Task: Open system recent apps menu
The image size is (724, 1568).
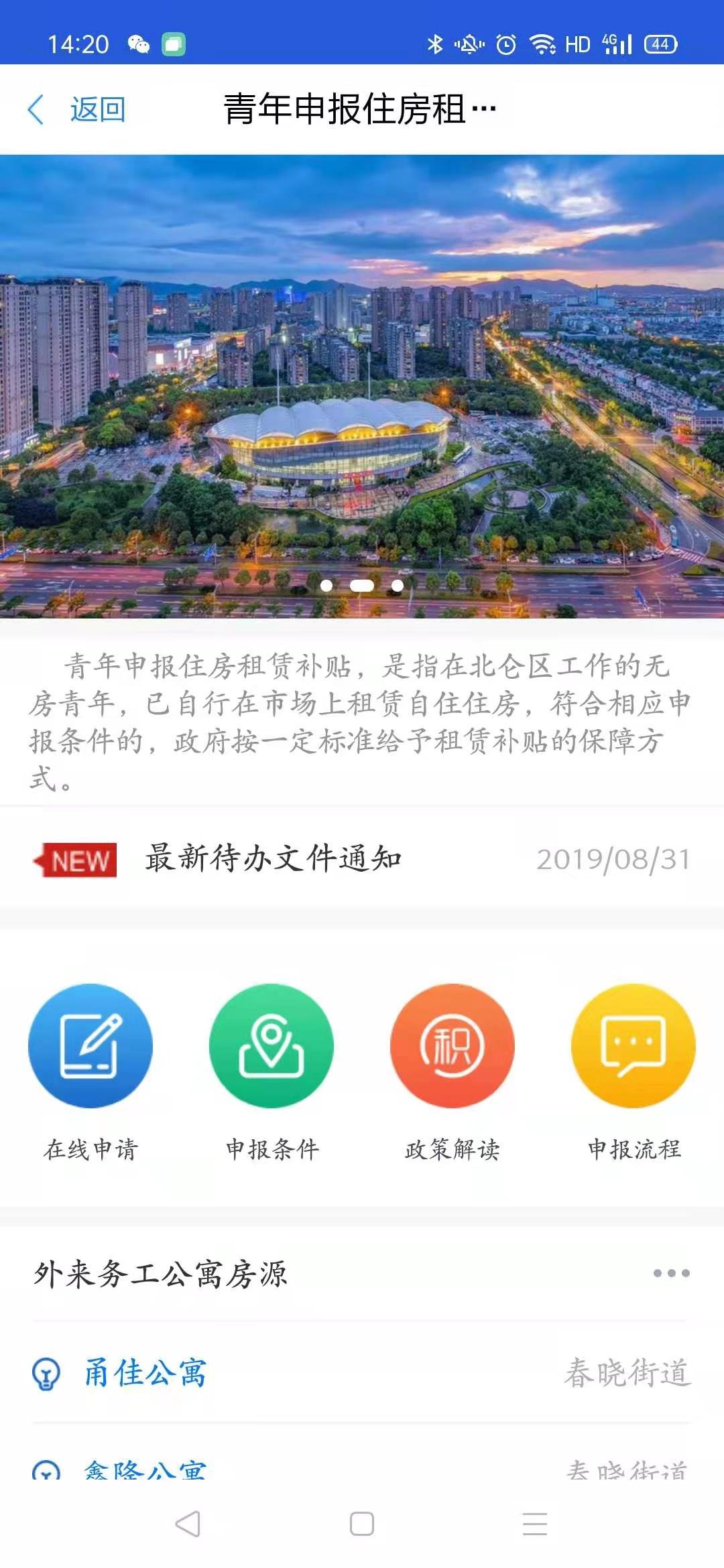Action: tap(535, 1524)
